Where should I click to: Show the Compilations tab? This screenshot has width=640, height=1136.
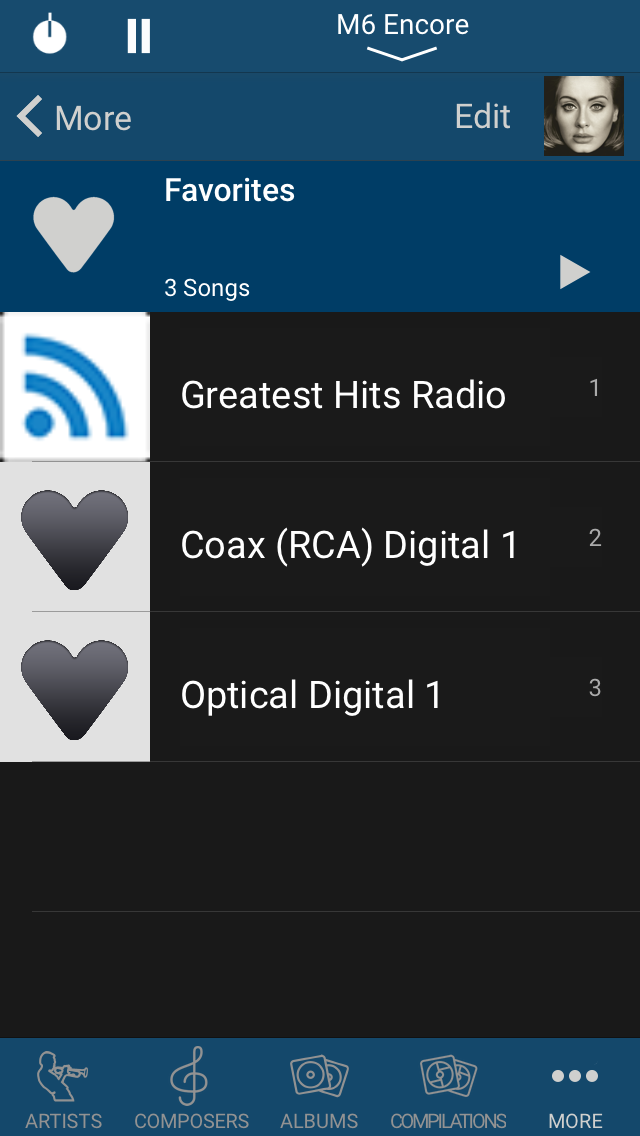(448, 1088)
